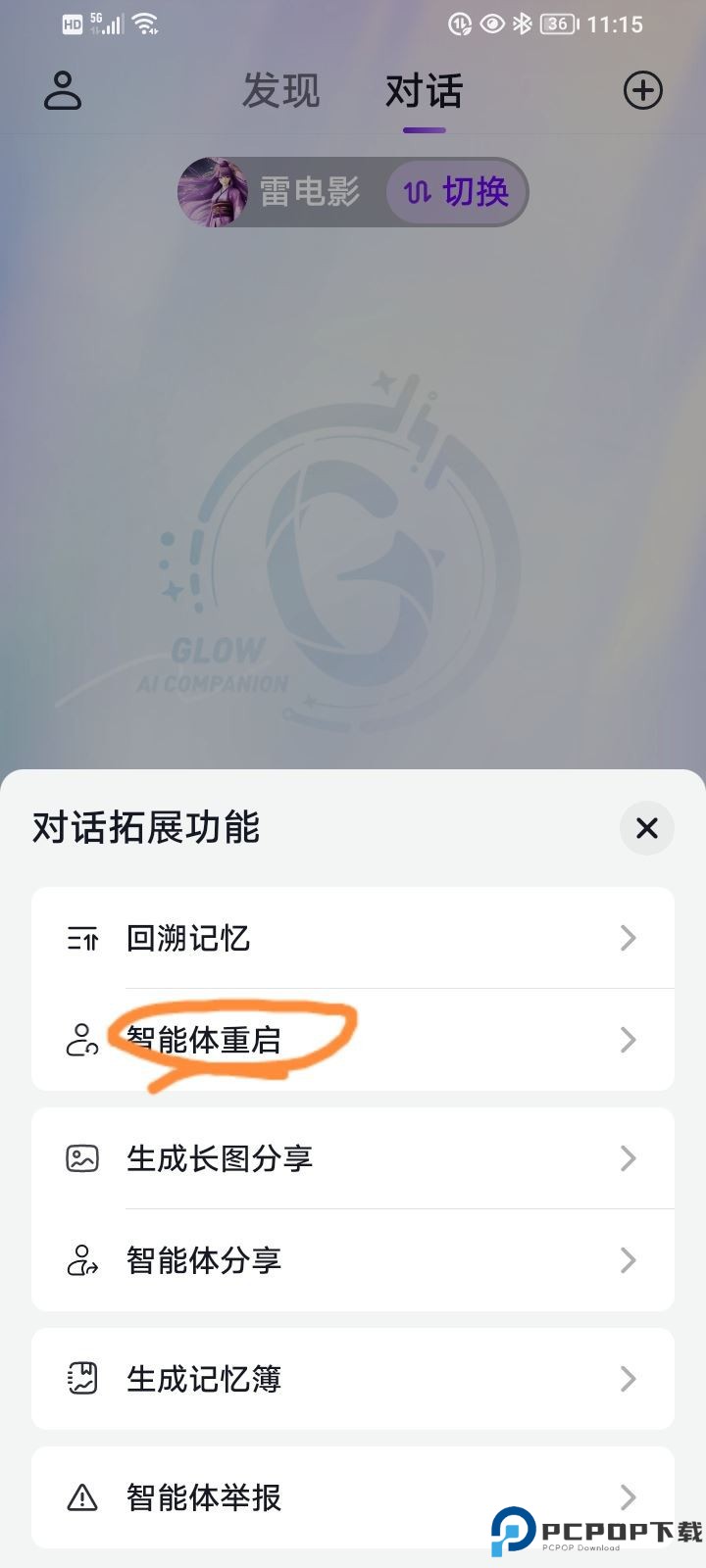Image resolution: width=706 pixels, height=1568 pixels.
Task: Close the 对话拓展功能 panel
Action: coord(646,828)
